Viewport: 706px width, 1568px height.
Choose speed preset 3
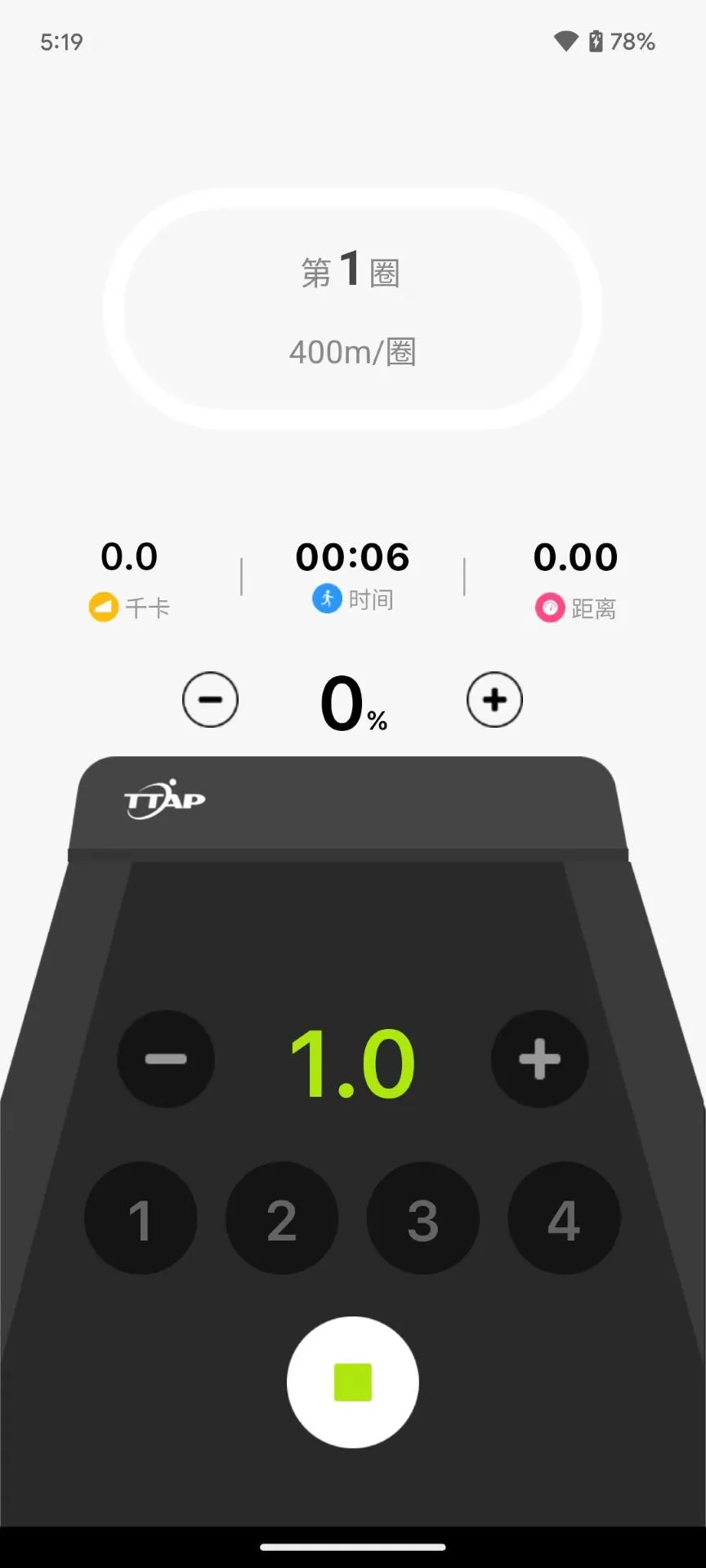[x=422, y=1218]
